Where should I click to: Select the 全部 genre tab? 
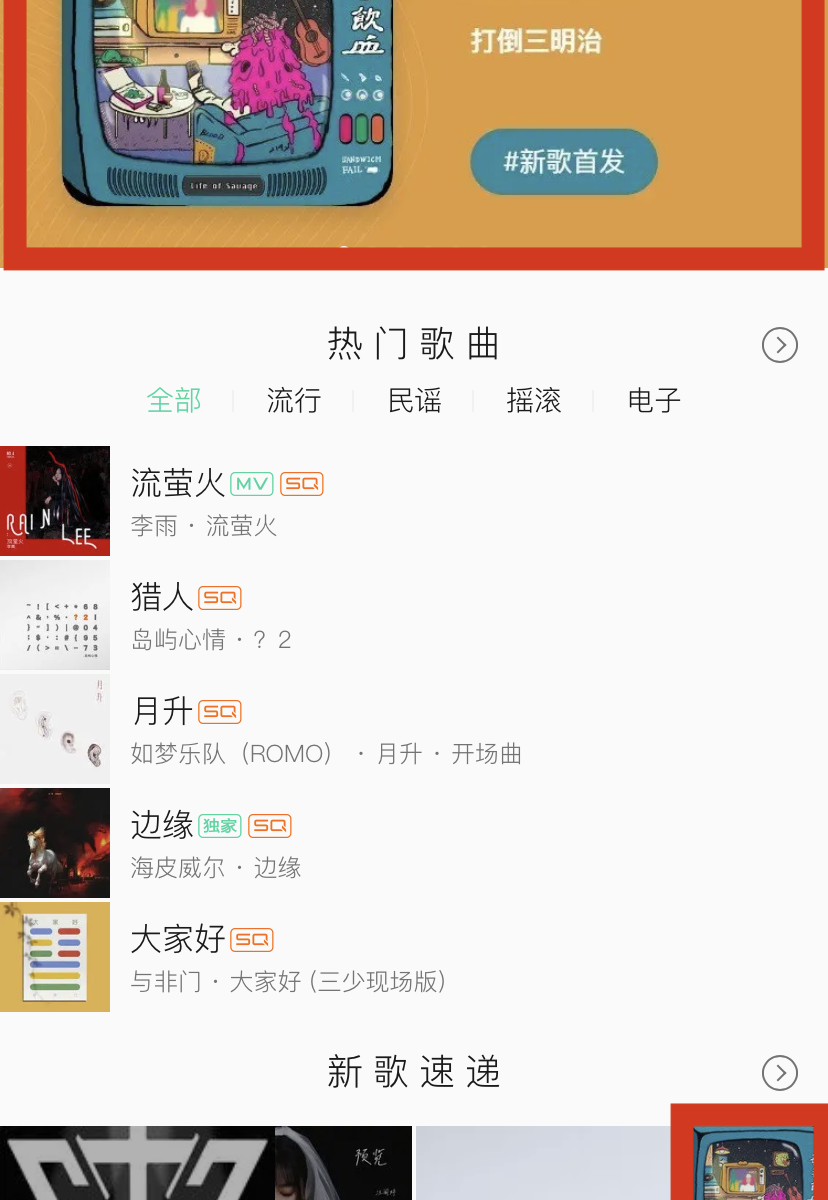tap(174, 401)
